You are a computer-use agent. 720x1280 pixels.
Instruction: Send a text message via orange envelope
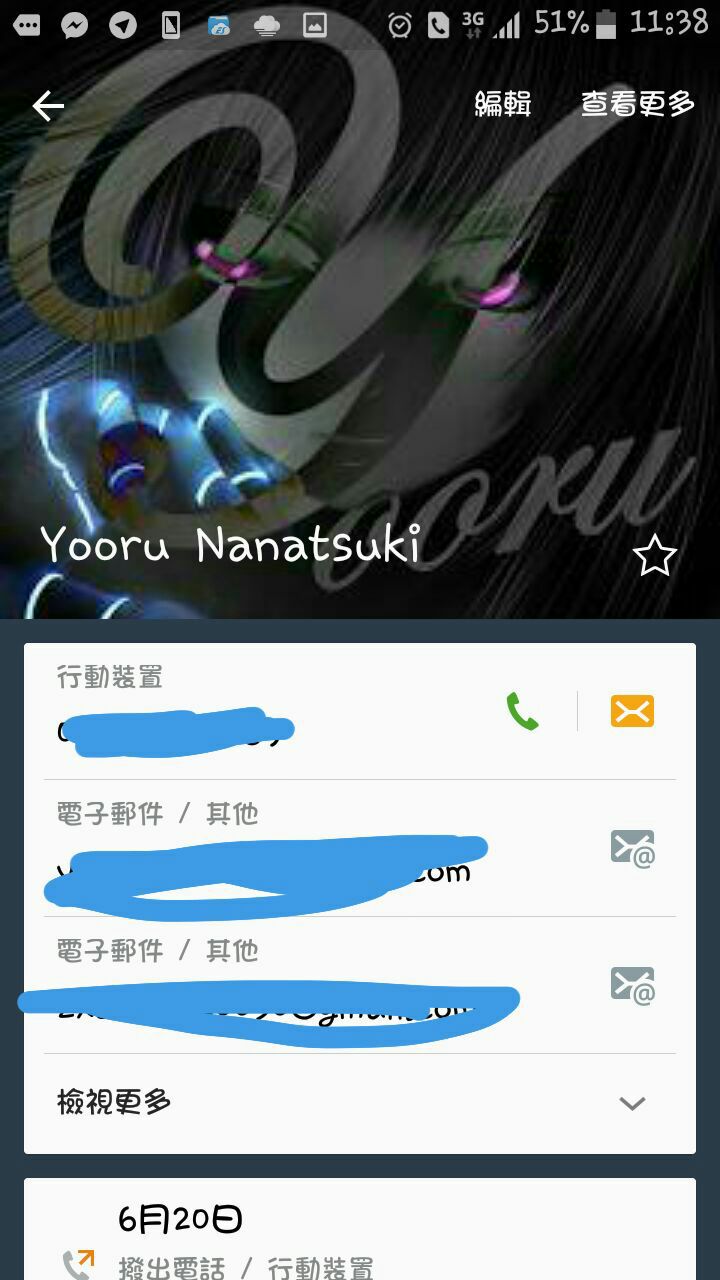click(x=632, y=711)
